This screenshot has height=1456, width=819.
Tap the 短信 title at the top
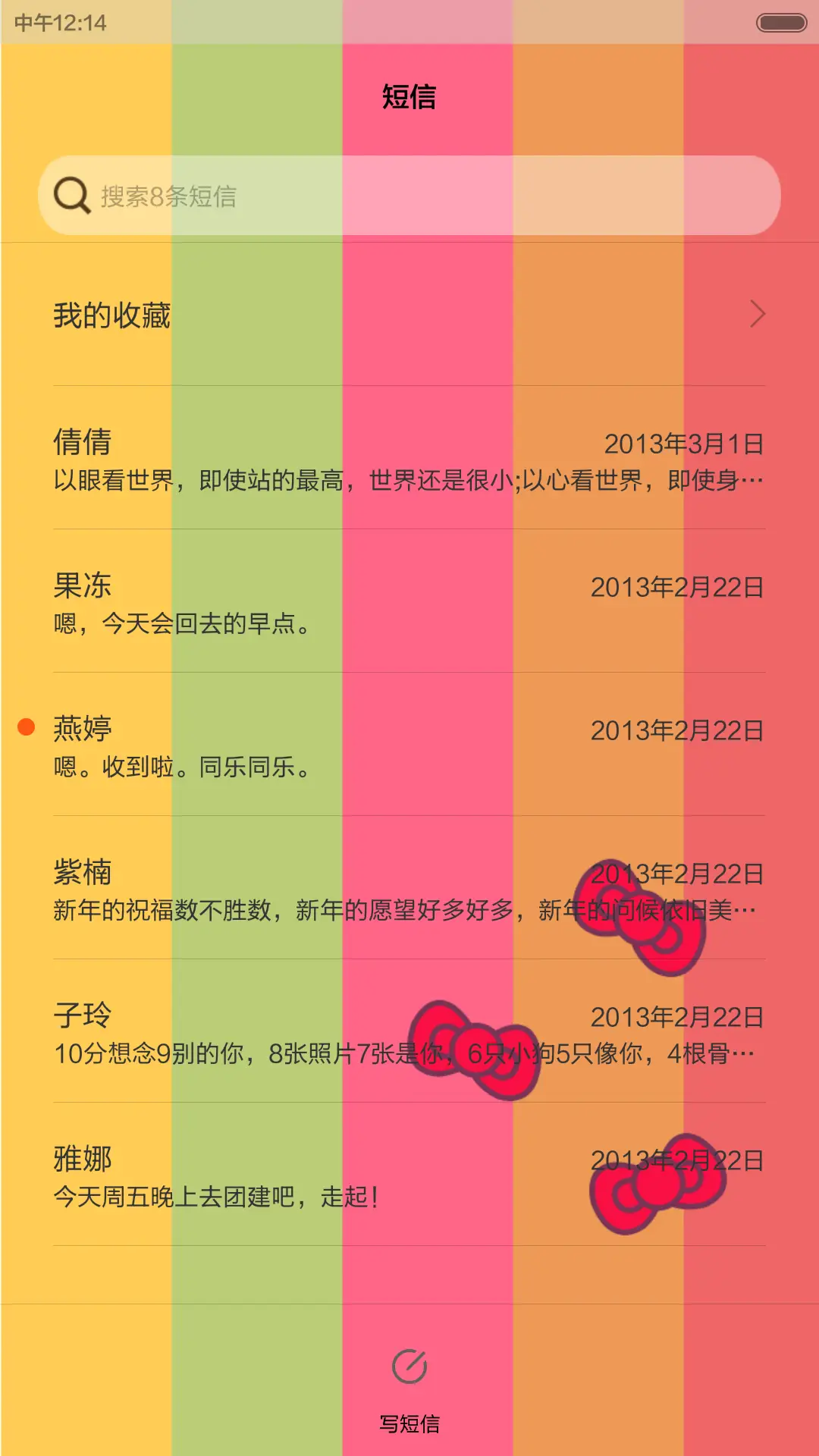[x=409, y=99]
